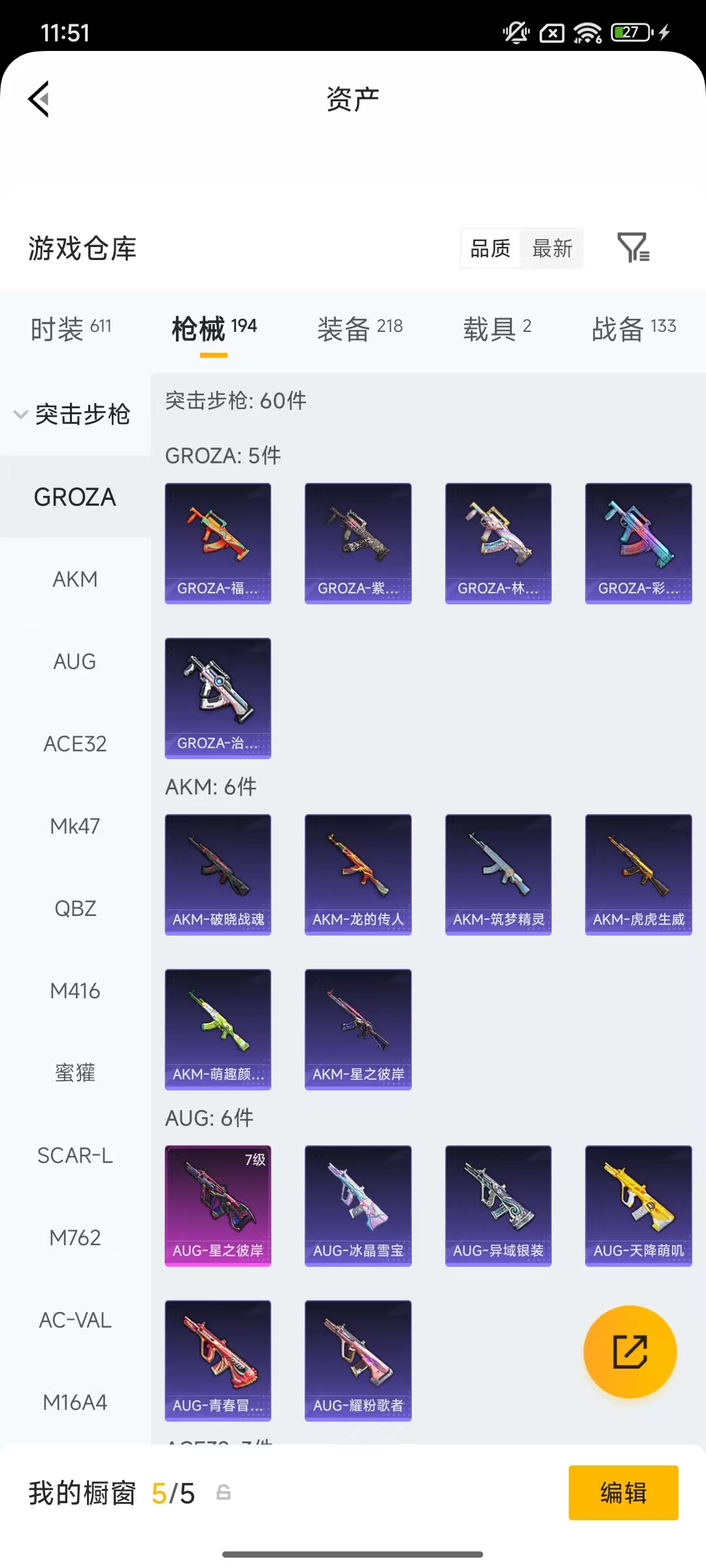This screenshot has width=706, height=1568.
Task: Select AKM in the weapon sidebar
Action: [x=75, y=579]
